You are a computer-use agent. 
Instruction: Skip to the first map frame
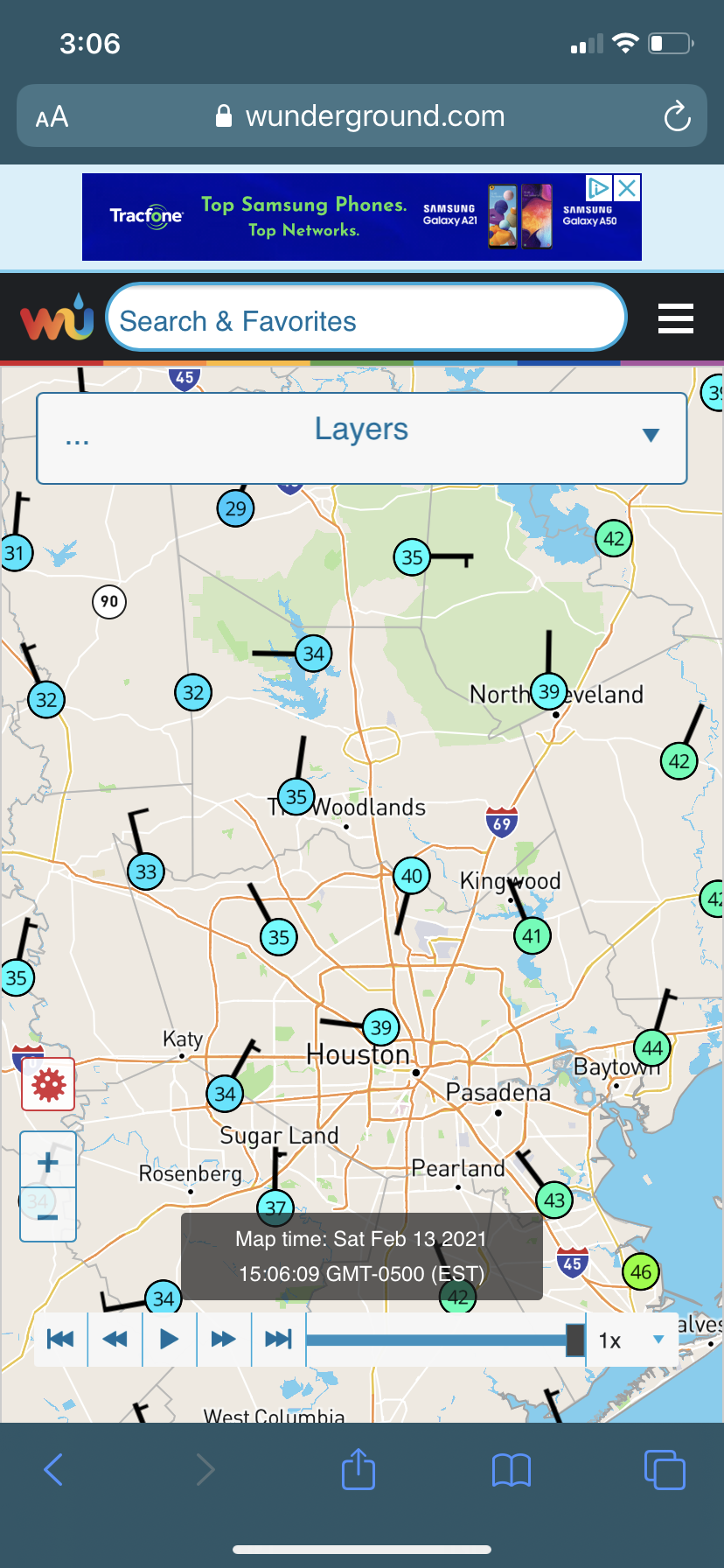click(x=60, y=1339)
